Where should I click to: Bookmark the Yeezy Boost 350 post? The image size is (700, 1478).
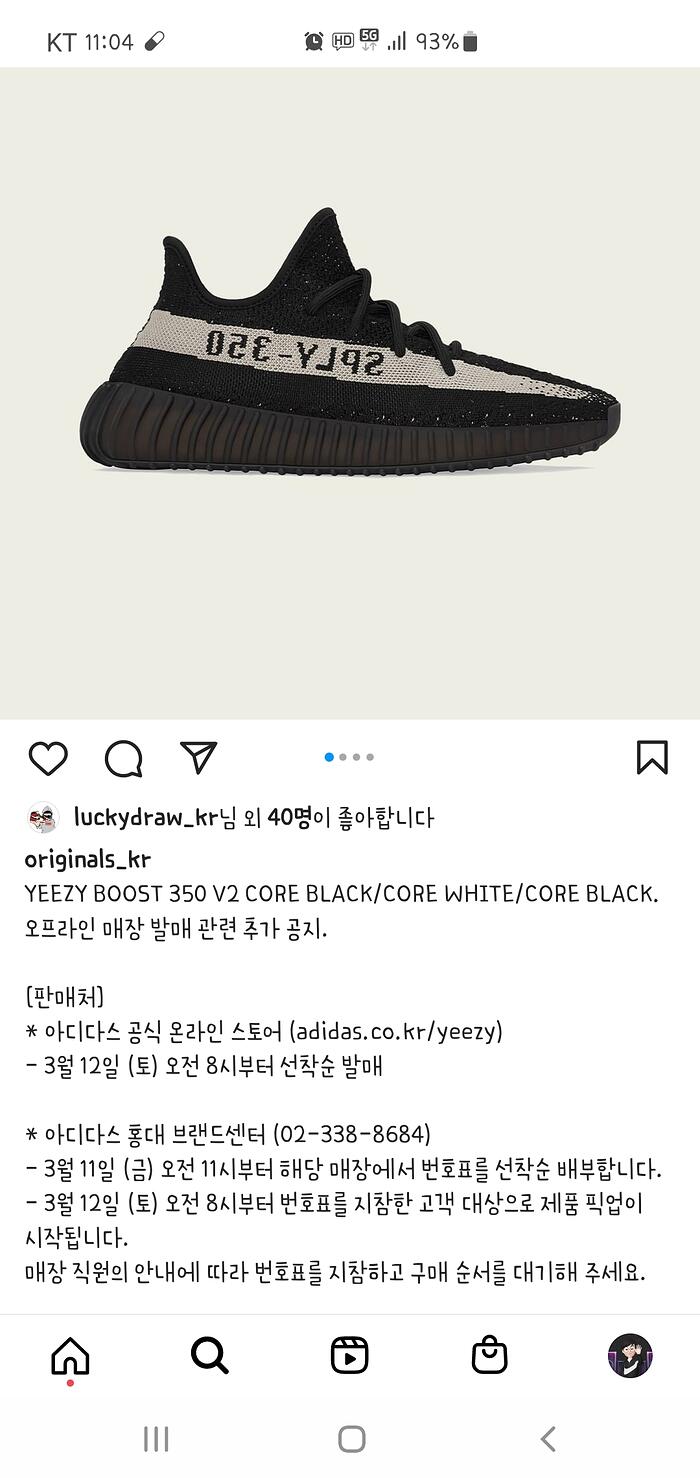click(652, 757)
